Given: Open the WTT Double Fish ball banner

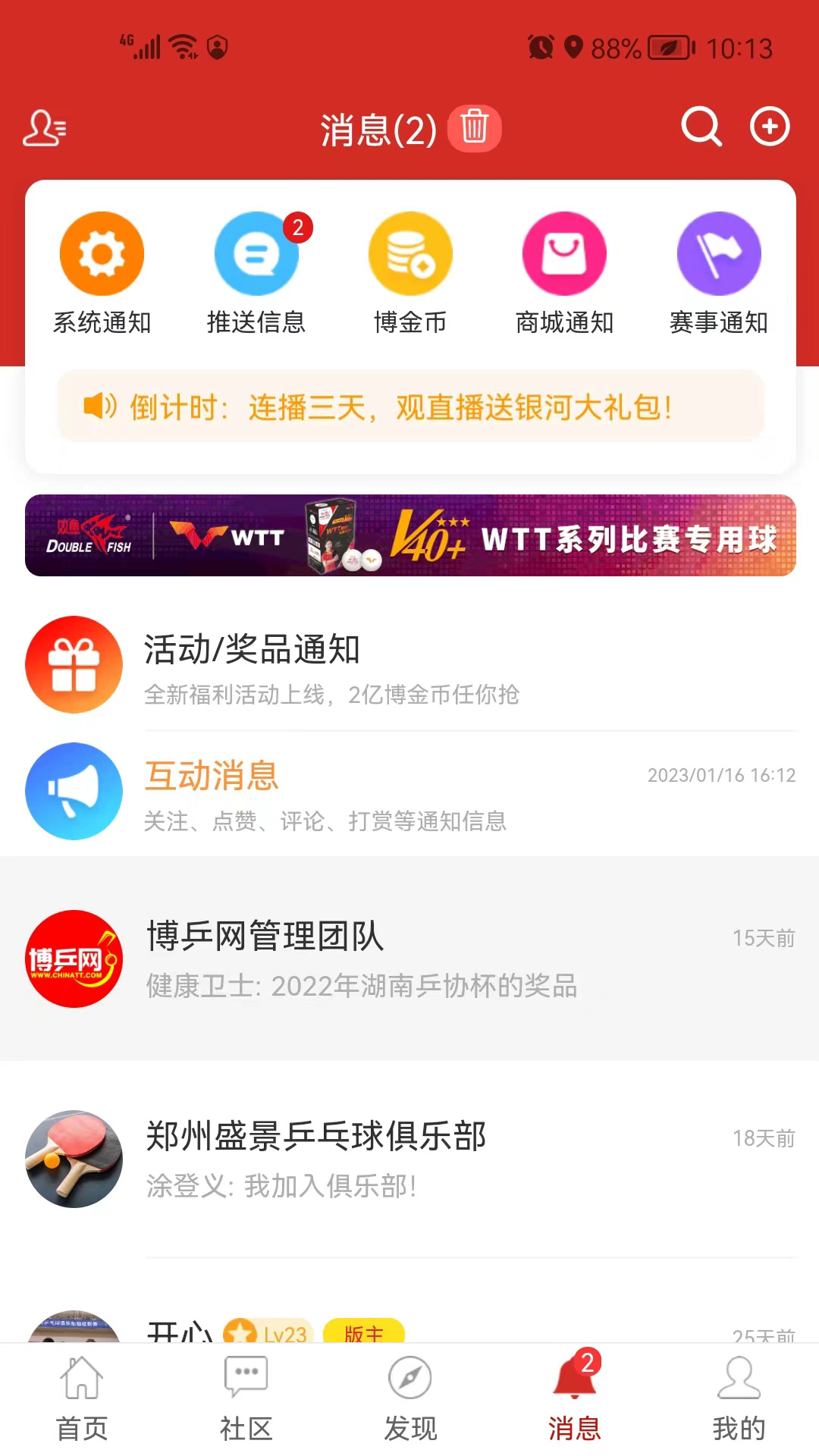Looking at the screenshot, I should (410, 535).
